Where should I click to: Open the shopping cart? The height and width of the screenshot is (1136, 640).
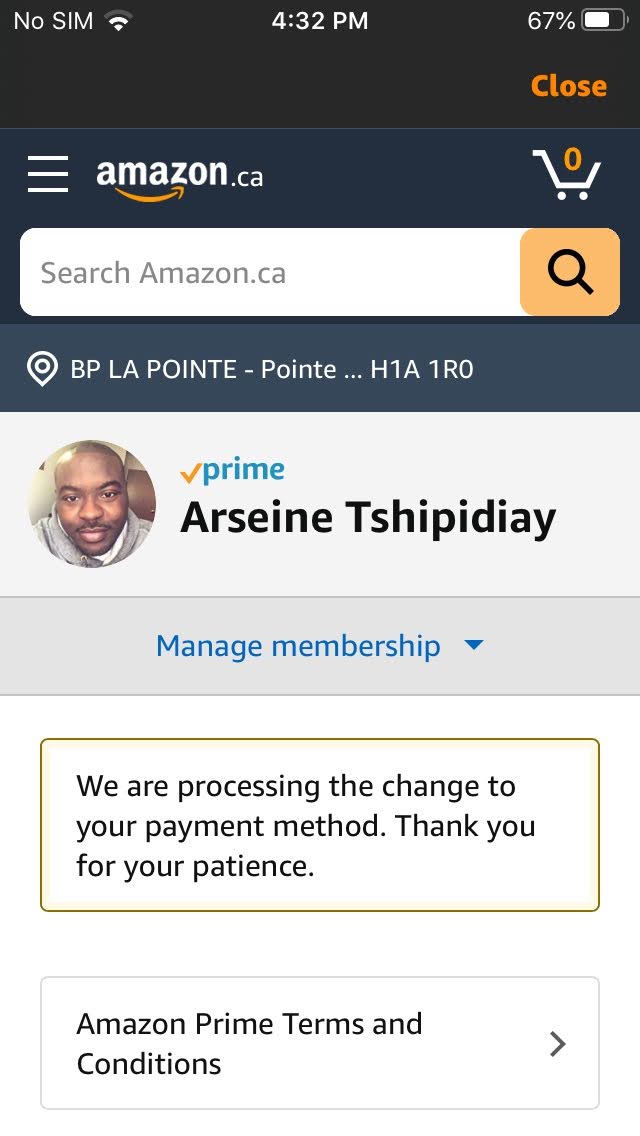point(566,175)
